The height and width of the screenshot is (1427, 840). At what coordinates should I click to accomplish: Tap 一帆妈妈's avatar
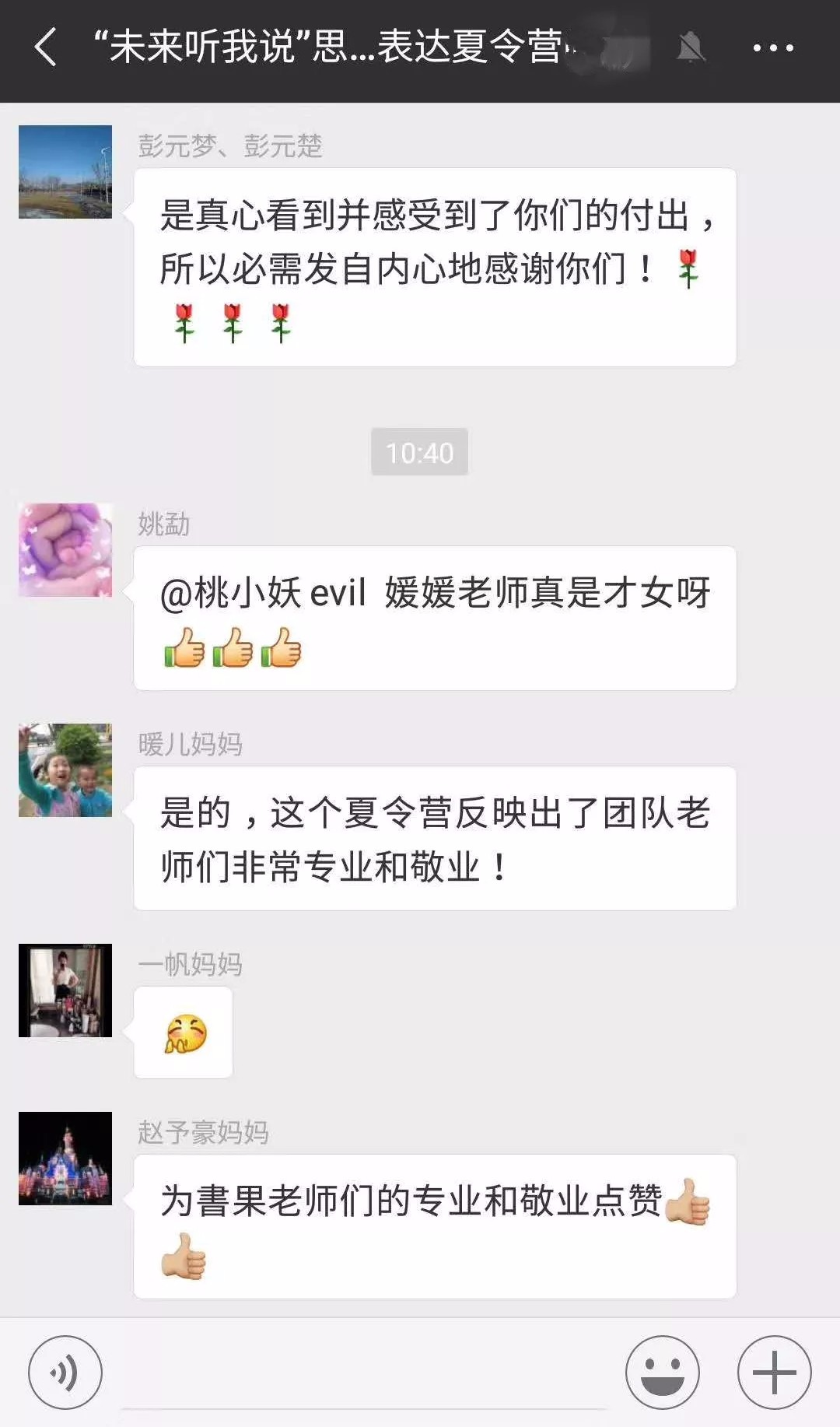(x=65, y=990)
